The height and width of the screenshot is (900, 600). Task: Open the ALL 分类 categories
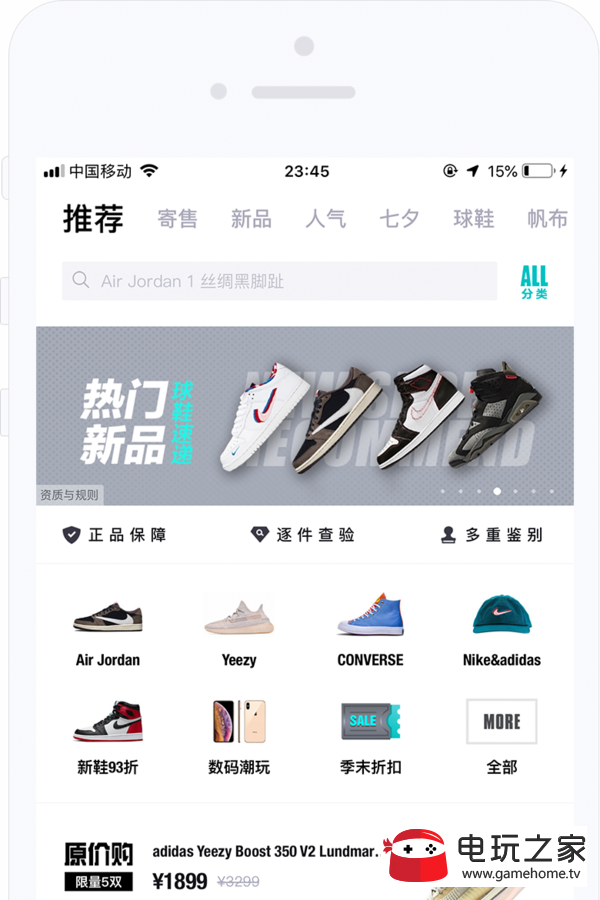pos(534,282)
